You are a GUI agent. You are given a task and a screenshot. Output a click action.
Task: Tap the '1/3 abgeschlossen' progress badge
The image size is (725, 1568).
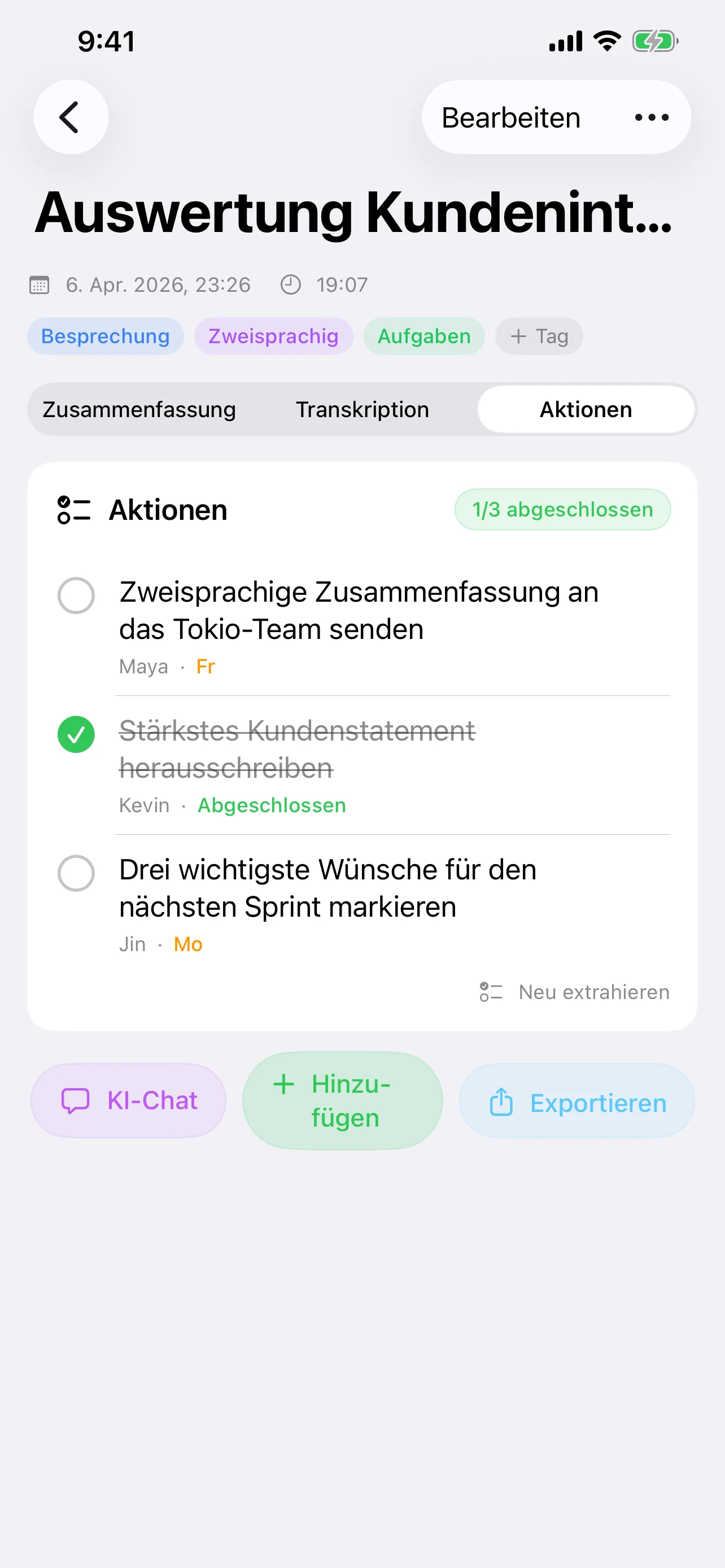click(562, 510)
